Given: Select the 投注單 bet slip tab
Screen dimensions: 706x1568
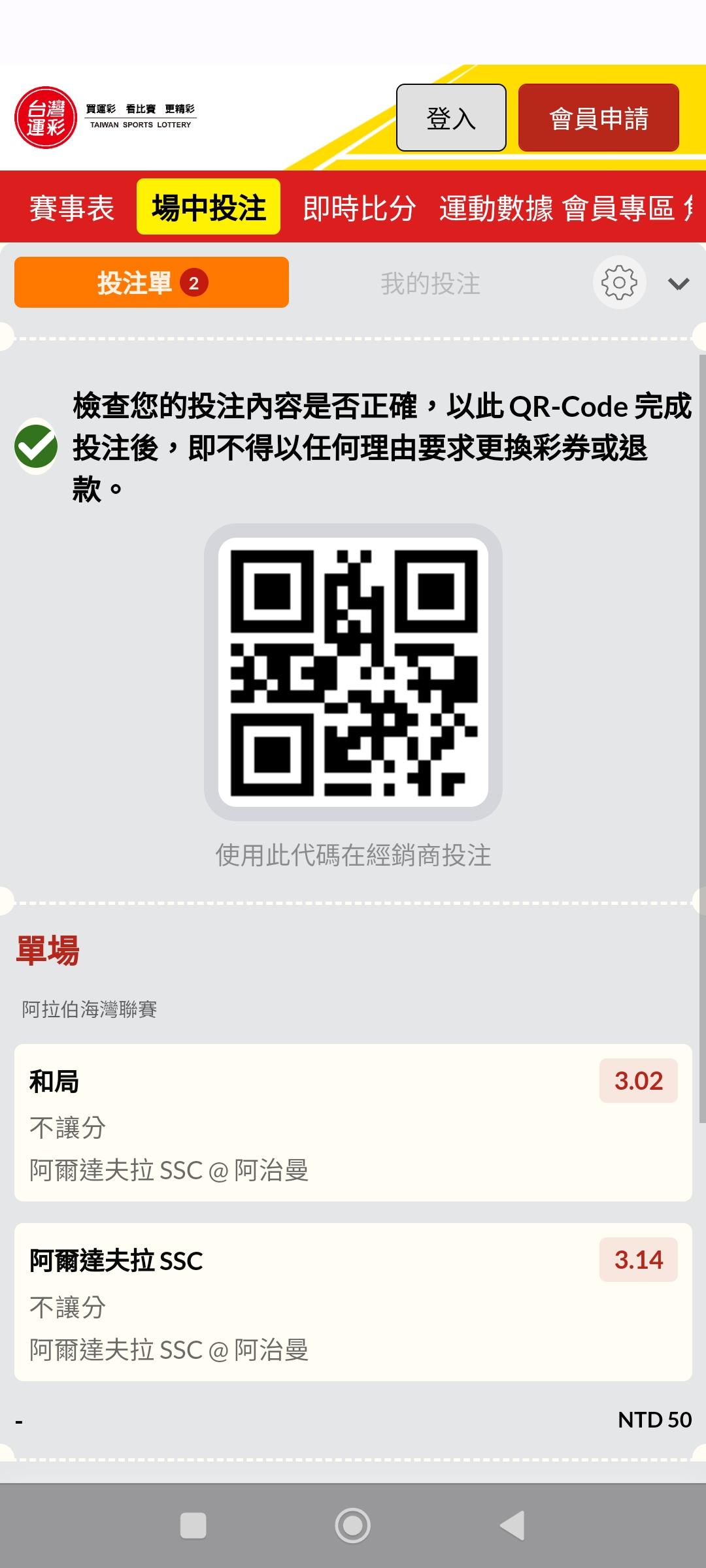Looking at the screenshot, I should pyautogui.click(x=152, y=282).
